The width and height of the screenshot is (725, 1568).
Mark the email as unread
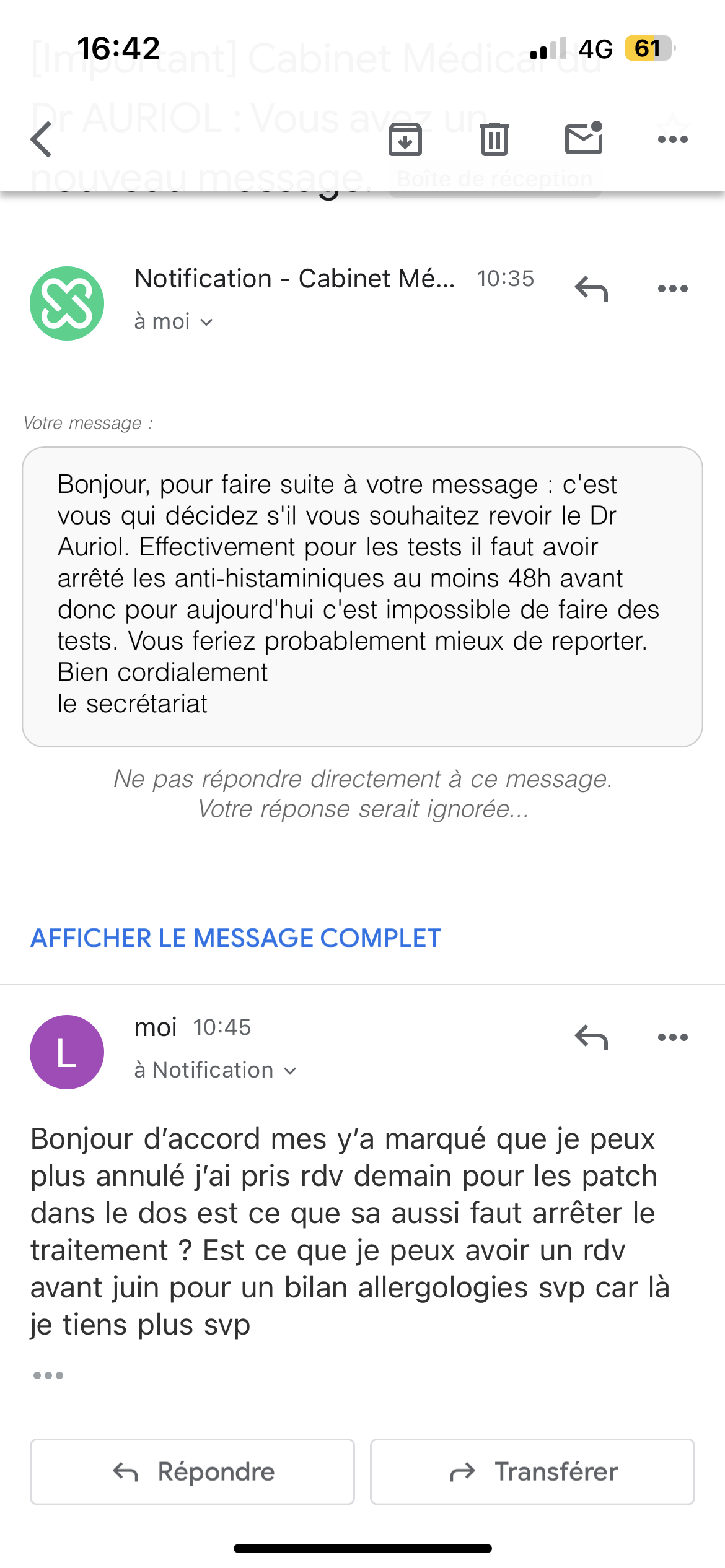click(584, 138)
